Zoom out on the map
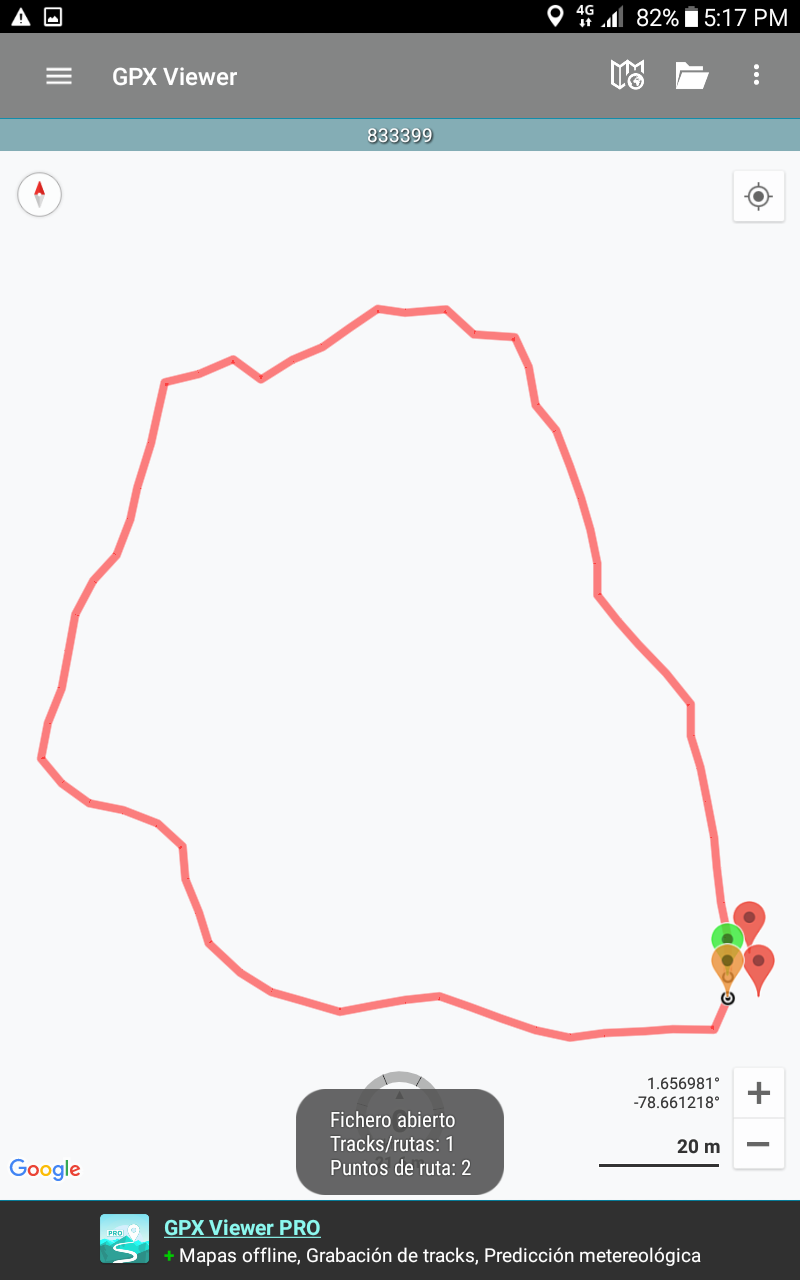Image resolution: width=800 pixels, height=1280 pixels. pos(758,1143)
